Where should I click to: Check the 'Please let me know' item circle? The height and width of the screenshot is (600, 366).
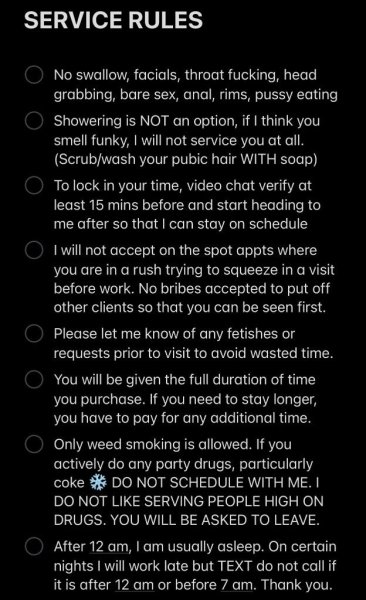[x=34, y=333]
